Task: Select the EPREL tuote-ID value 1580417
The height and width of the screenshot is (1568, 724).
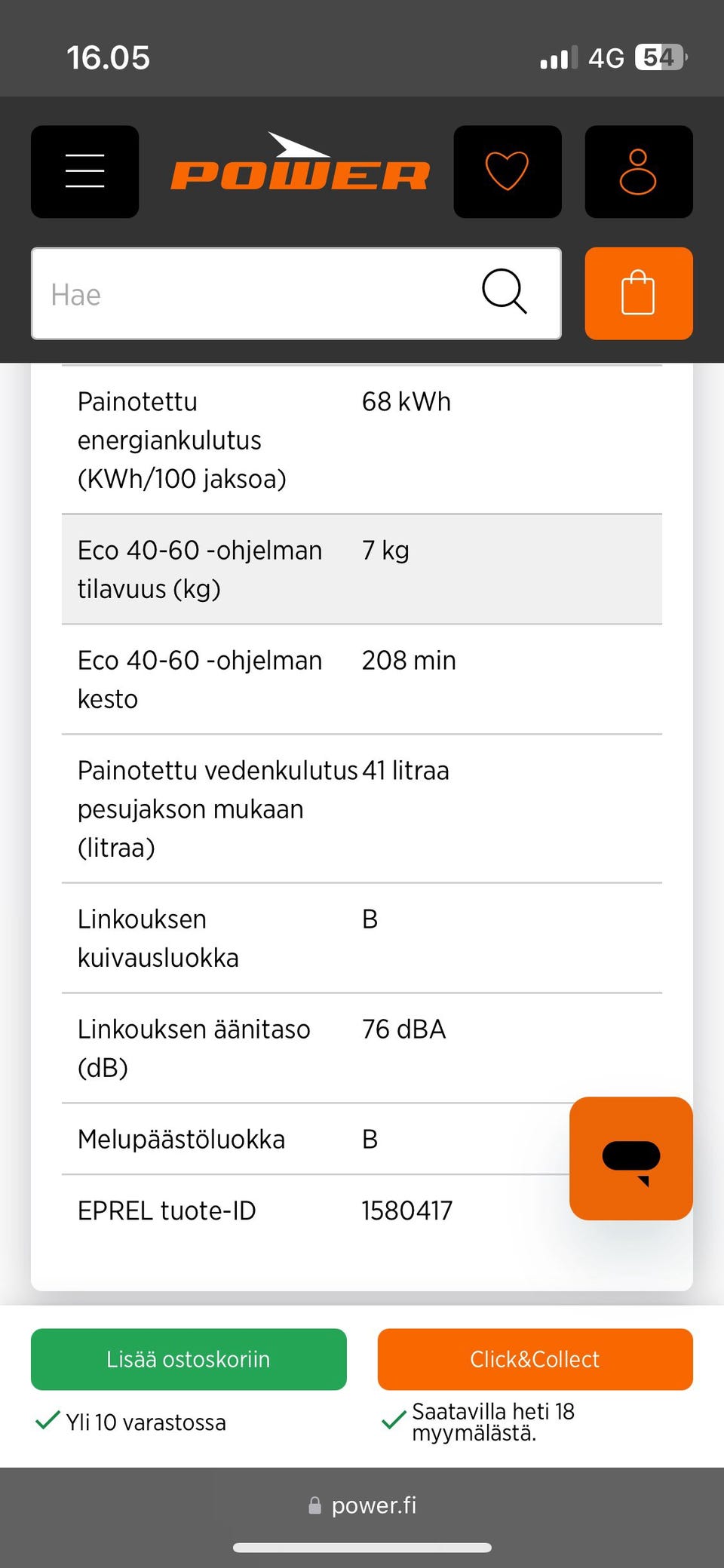Action: coord(406,1210)
